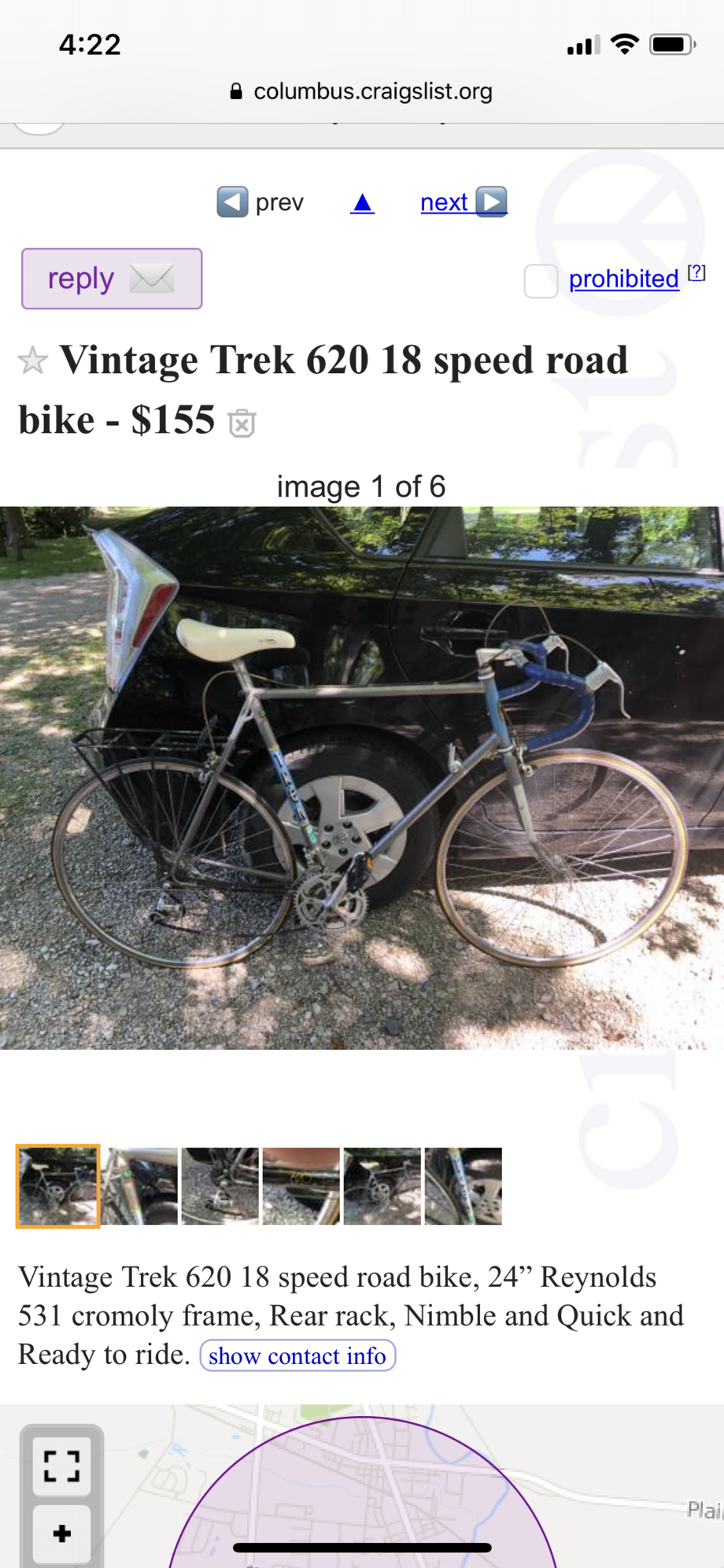Select the sixth photo thumbnail
This screenshot has width=724, height=1568.
coord(464,1186)
